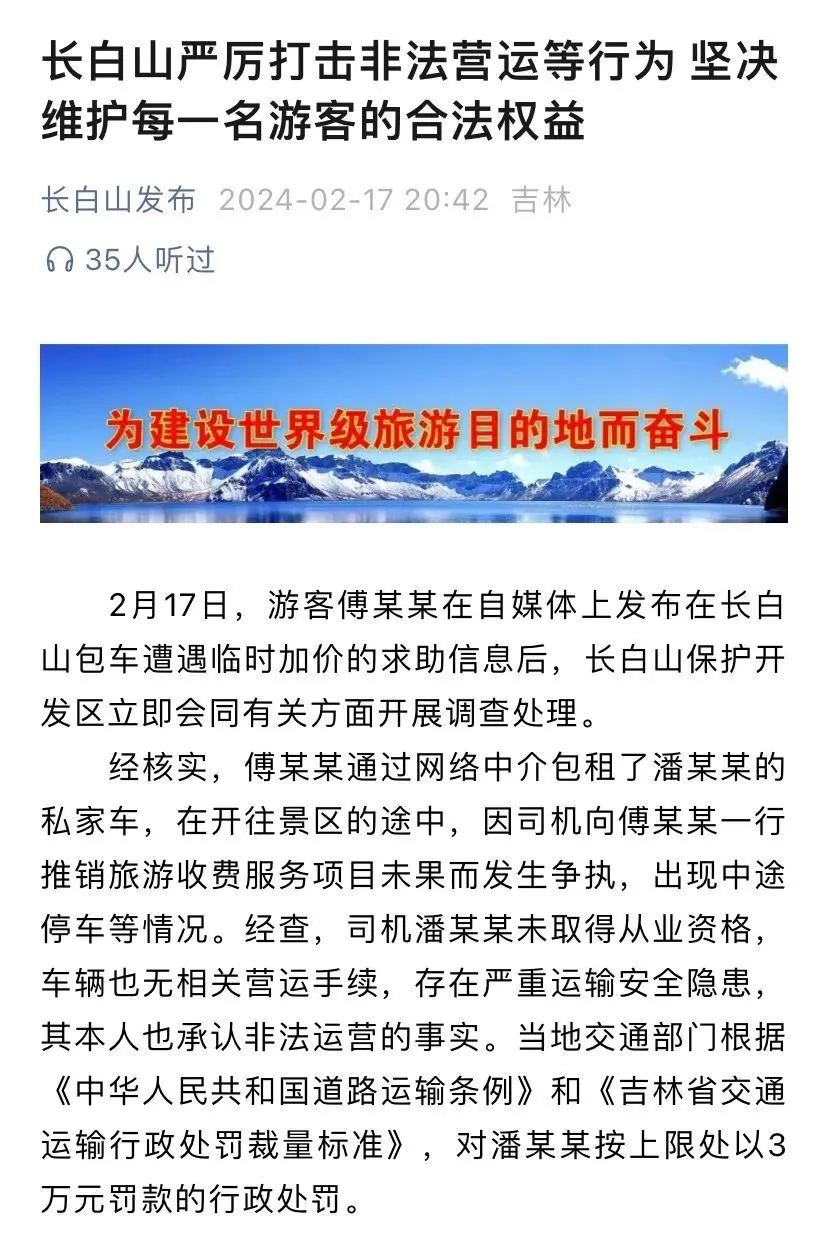This screenshot has height=1236, width=828.
Task: Listen to the article via the headphone icon
Action: (x=60, y=261)
